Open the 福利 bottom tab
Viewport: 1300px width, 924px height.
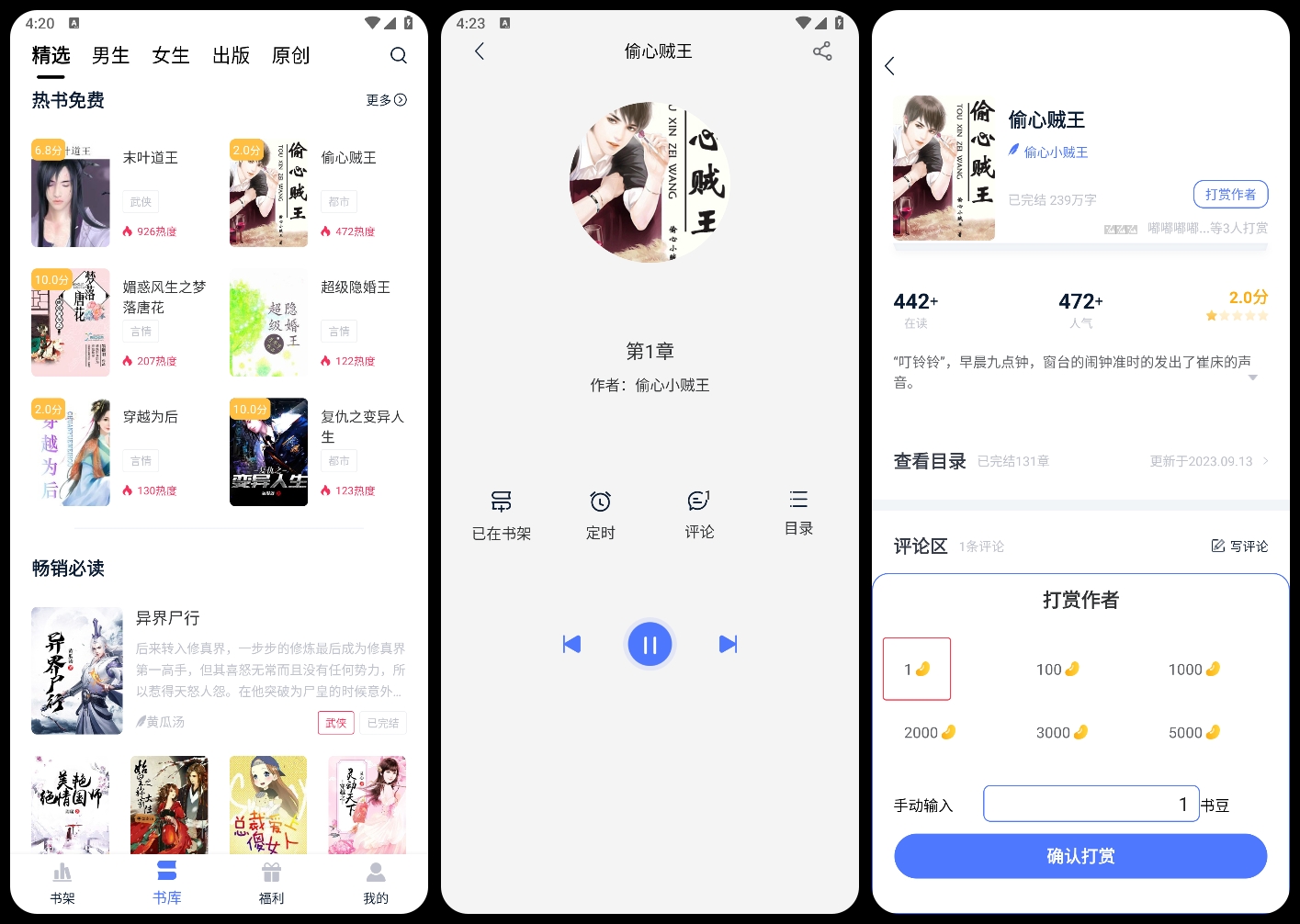(271, 883)
